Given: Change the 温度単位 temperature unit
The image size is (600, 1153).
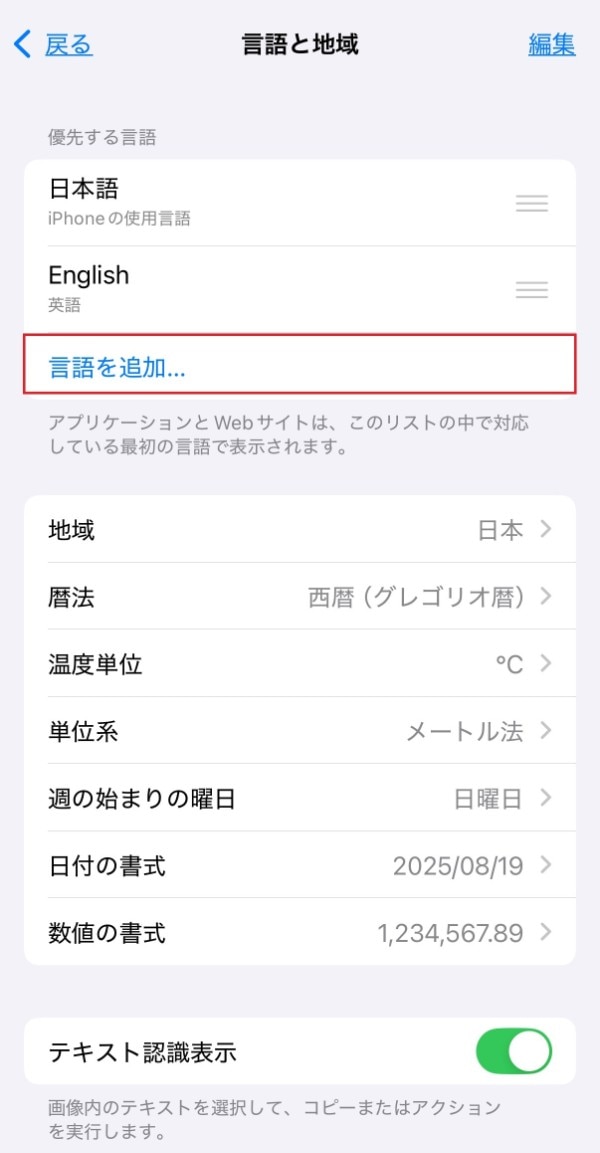Looking at the screenshot, I should coord(300,664).
